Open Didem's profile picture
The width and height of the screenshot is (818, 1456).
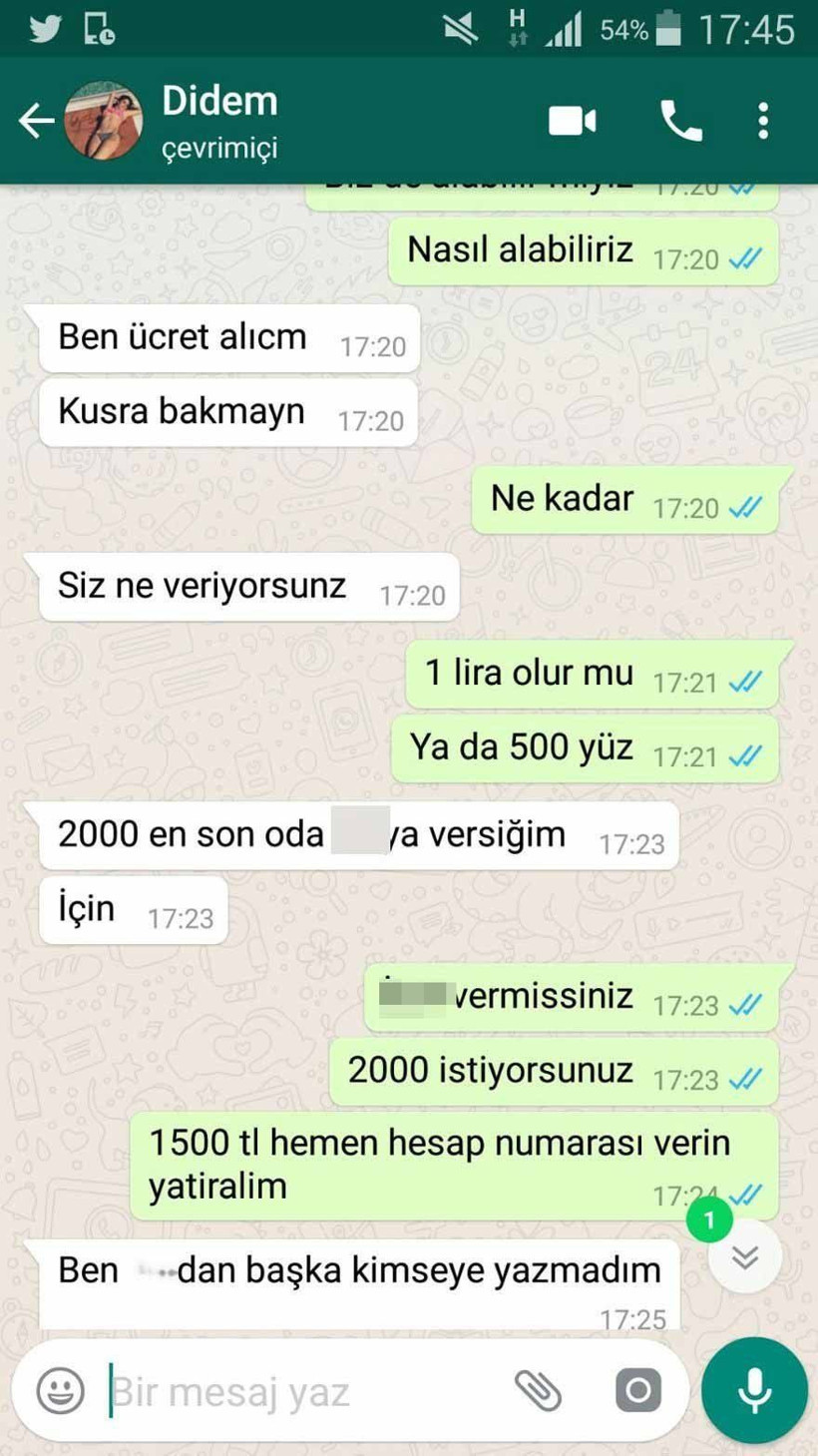tap(103, 119)
